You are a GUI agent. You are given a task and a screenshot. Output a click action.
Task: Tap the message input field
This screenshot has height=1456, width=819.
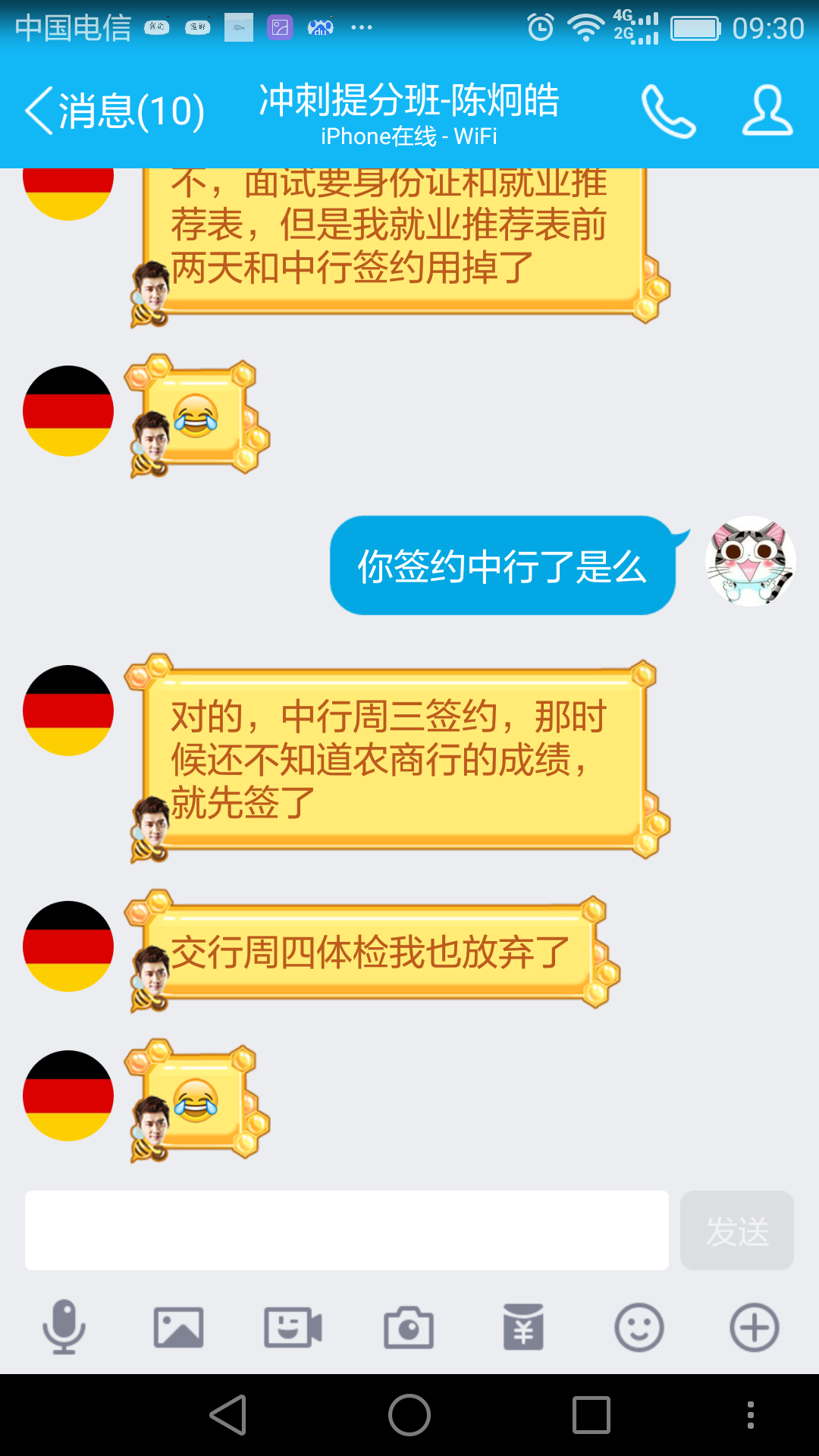[x=347, y=1230]
